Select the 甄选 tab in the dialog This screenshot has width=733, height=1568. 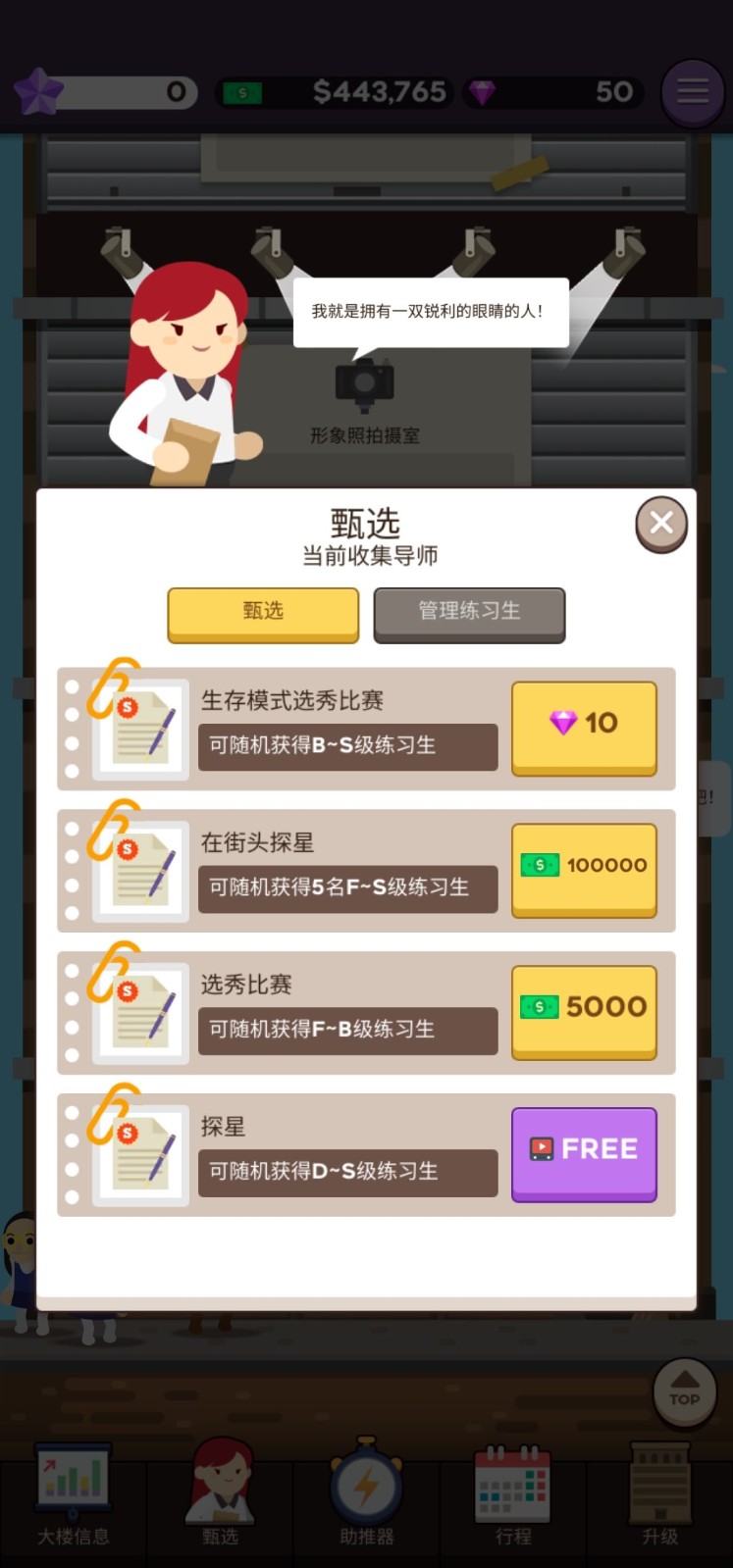(262, 611)
